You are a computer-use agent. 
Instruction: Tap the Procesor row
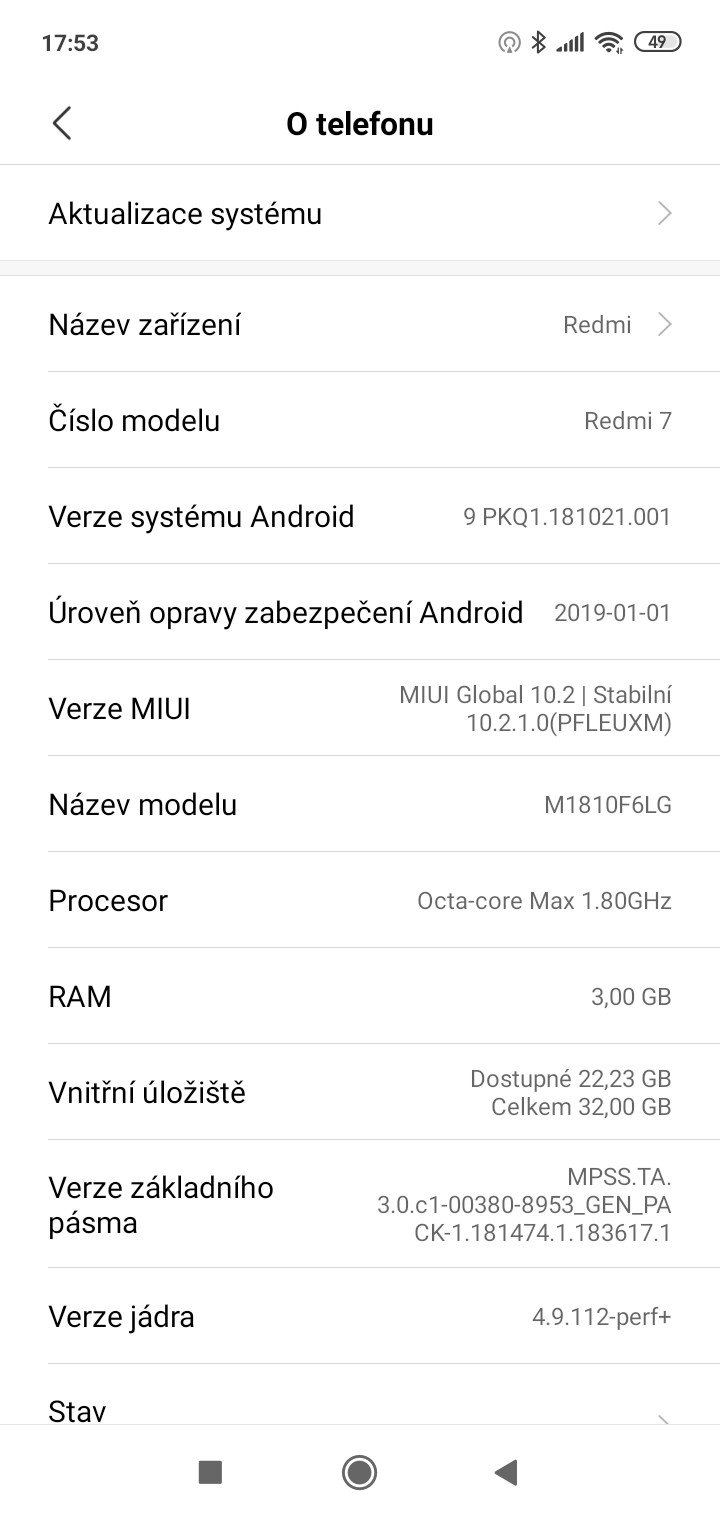(360, 900)
